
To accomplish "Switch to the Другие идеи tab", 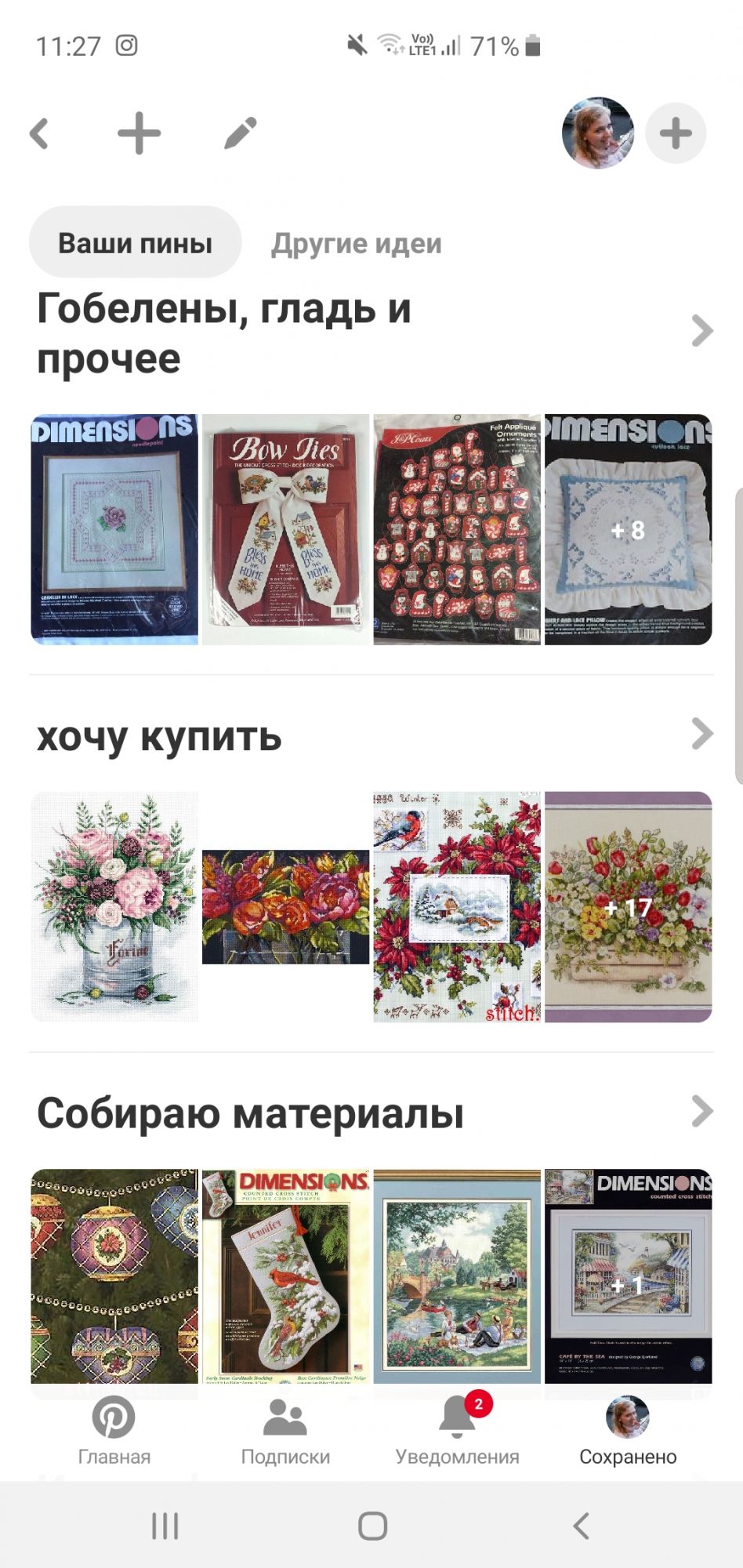I will pyautogui.click(x=357, y=244).
